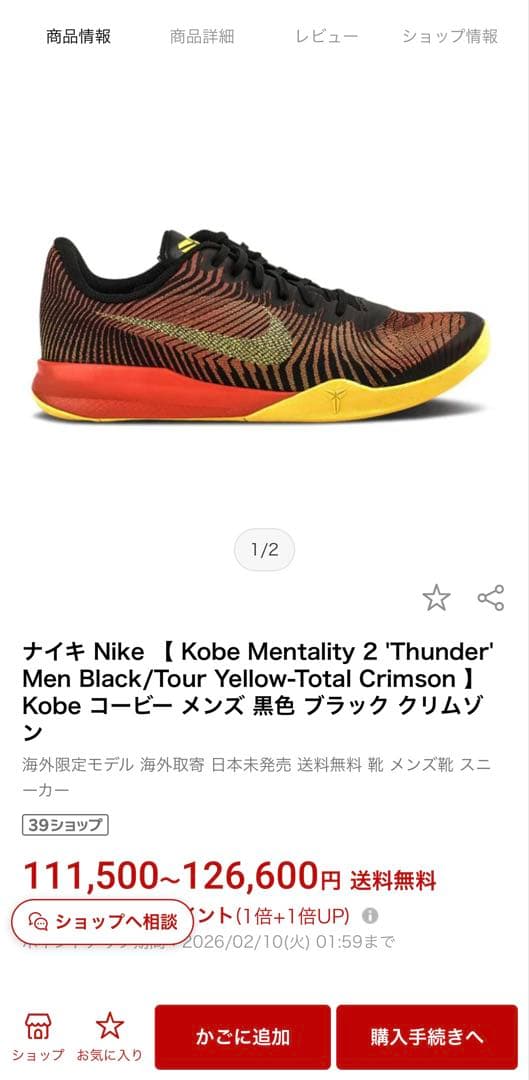Switch to the ショップ情報 tab
The image size is (529, 1080).
(450, 37)
